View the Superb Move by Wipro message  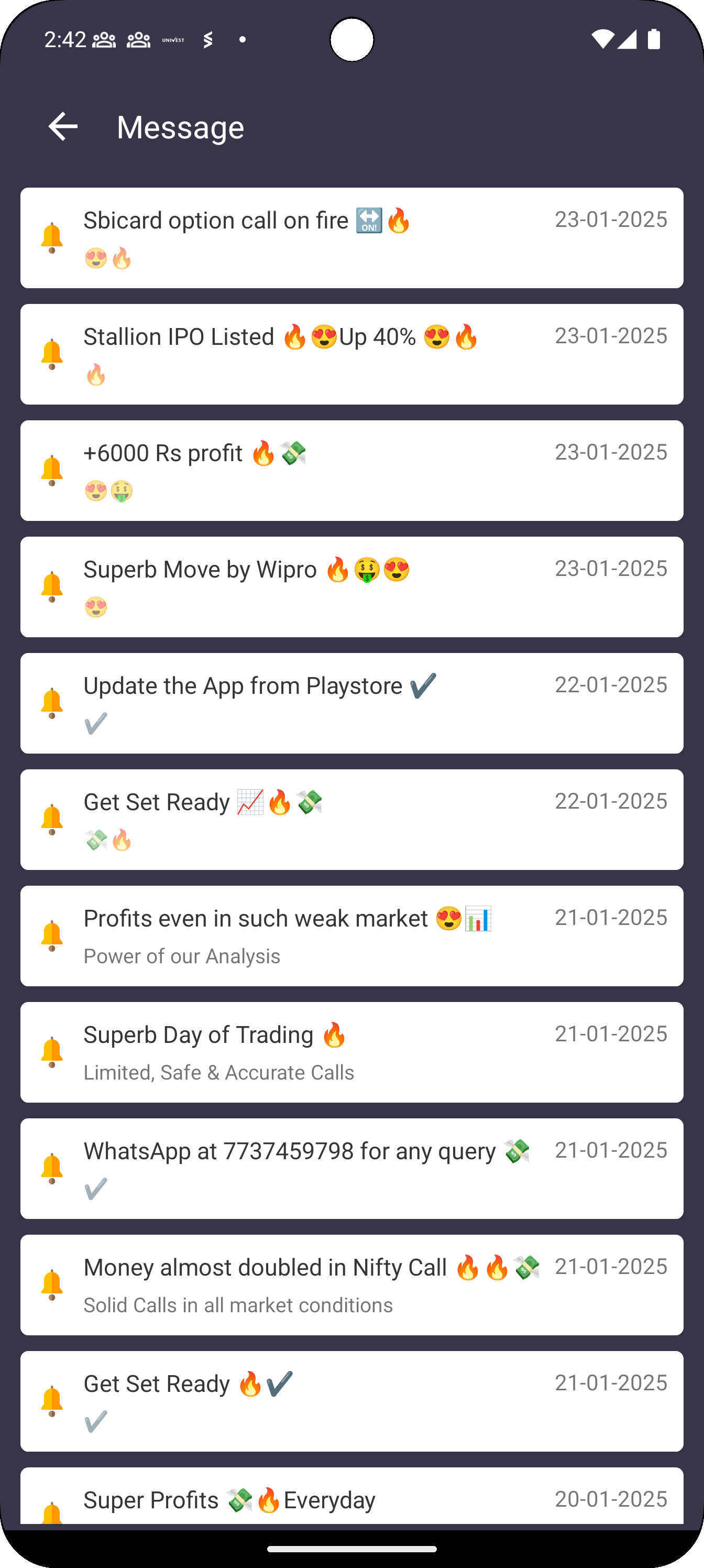click(351, 587)
